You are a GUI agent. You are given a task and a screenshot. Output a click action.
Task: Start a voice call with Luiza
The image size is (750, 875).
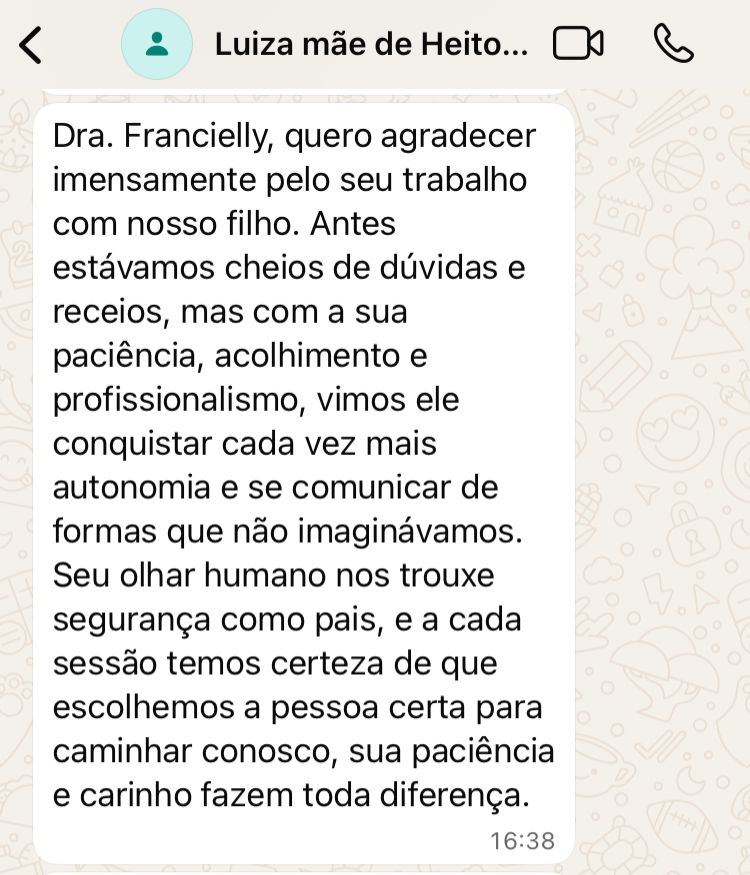673,43
